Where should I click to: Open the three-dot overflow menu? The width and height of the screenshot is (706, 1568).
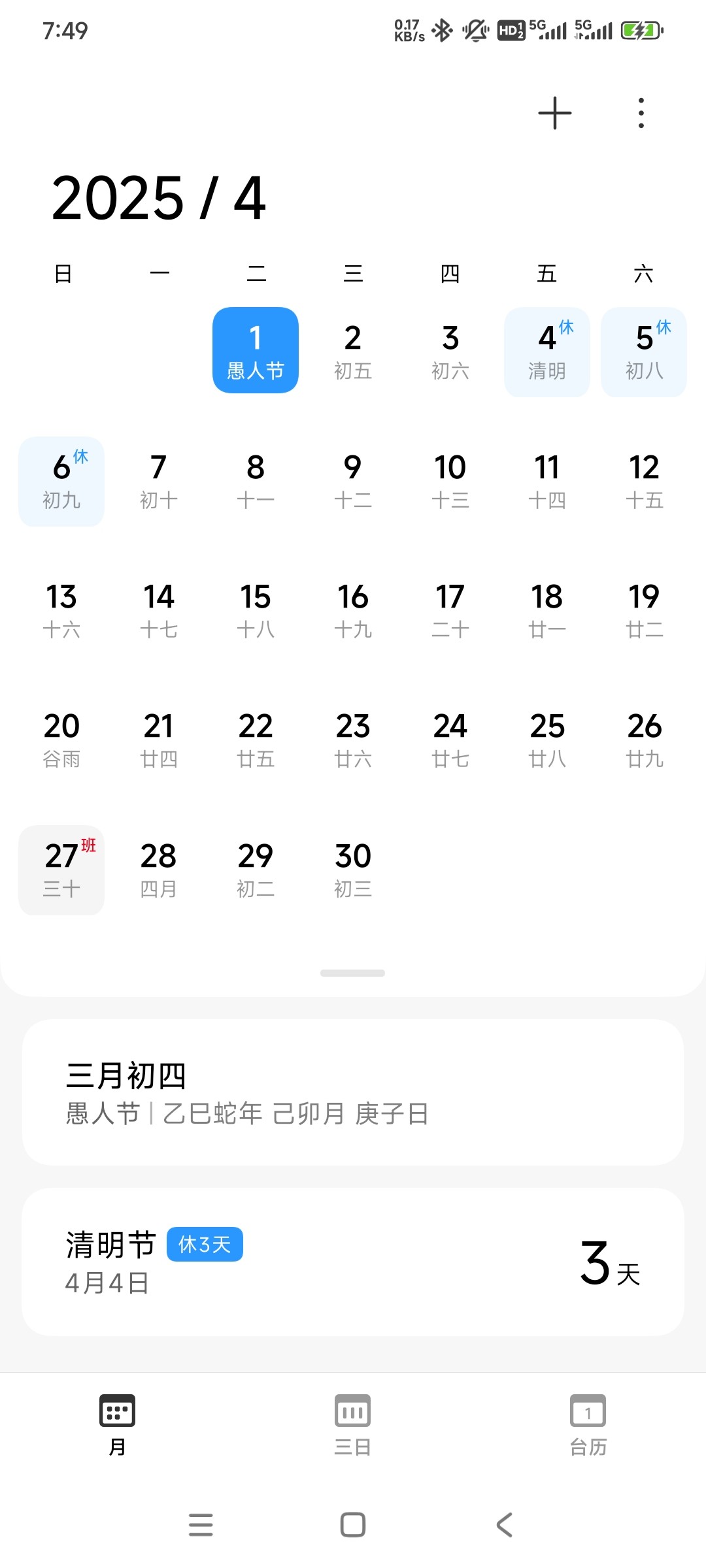click(x=641, y=113)
